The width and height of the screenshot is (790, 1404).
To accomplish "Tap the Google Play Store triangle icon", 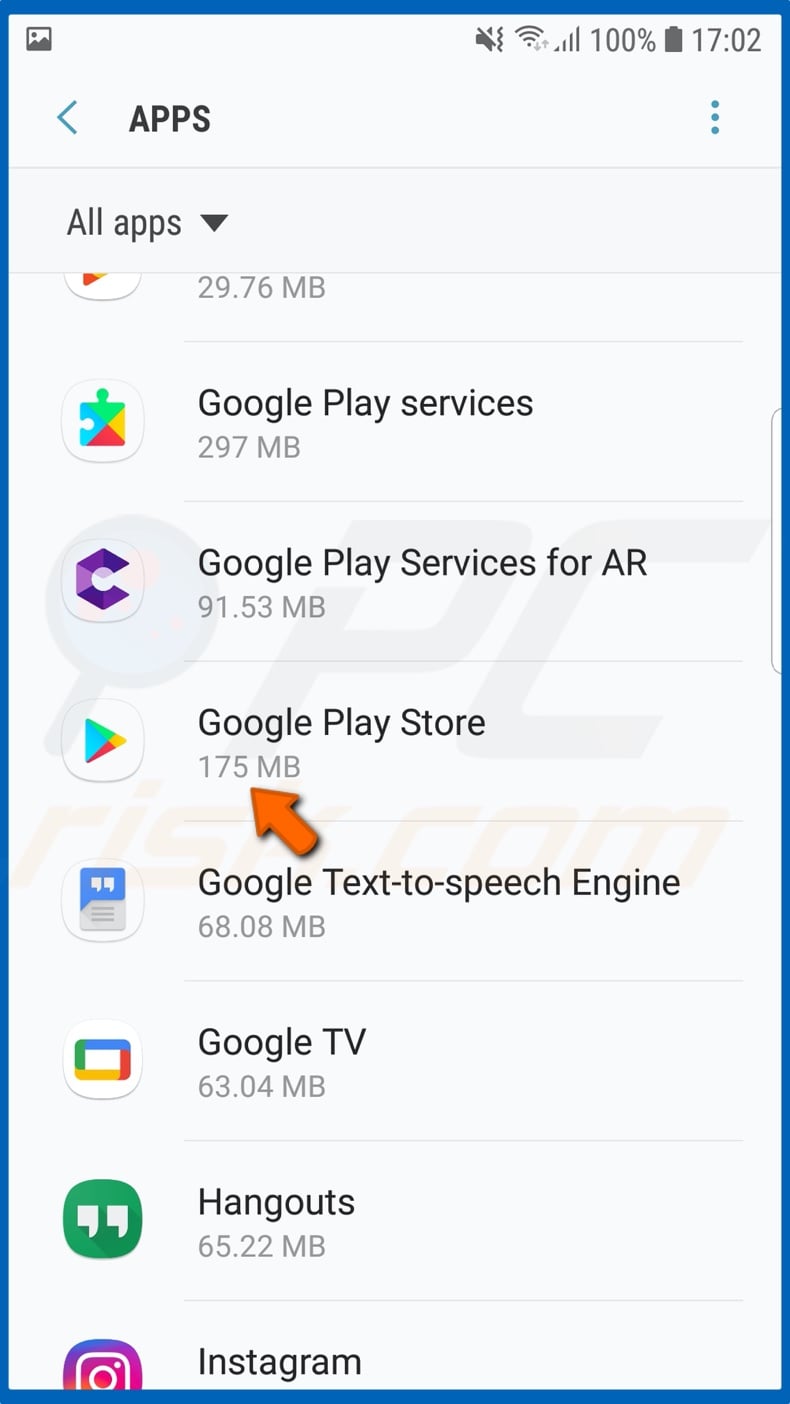I will (103, 740).
